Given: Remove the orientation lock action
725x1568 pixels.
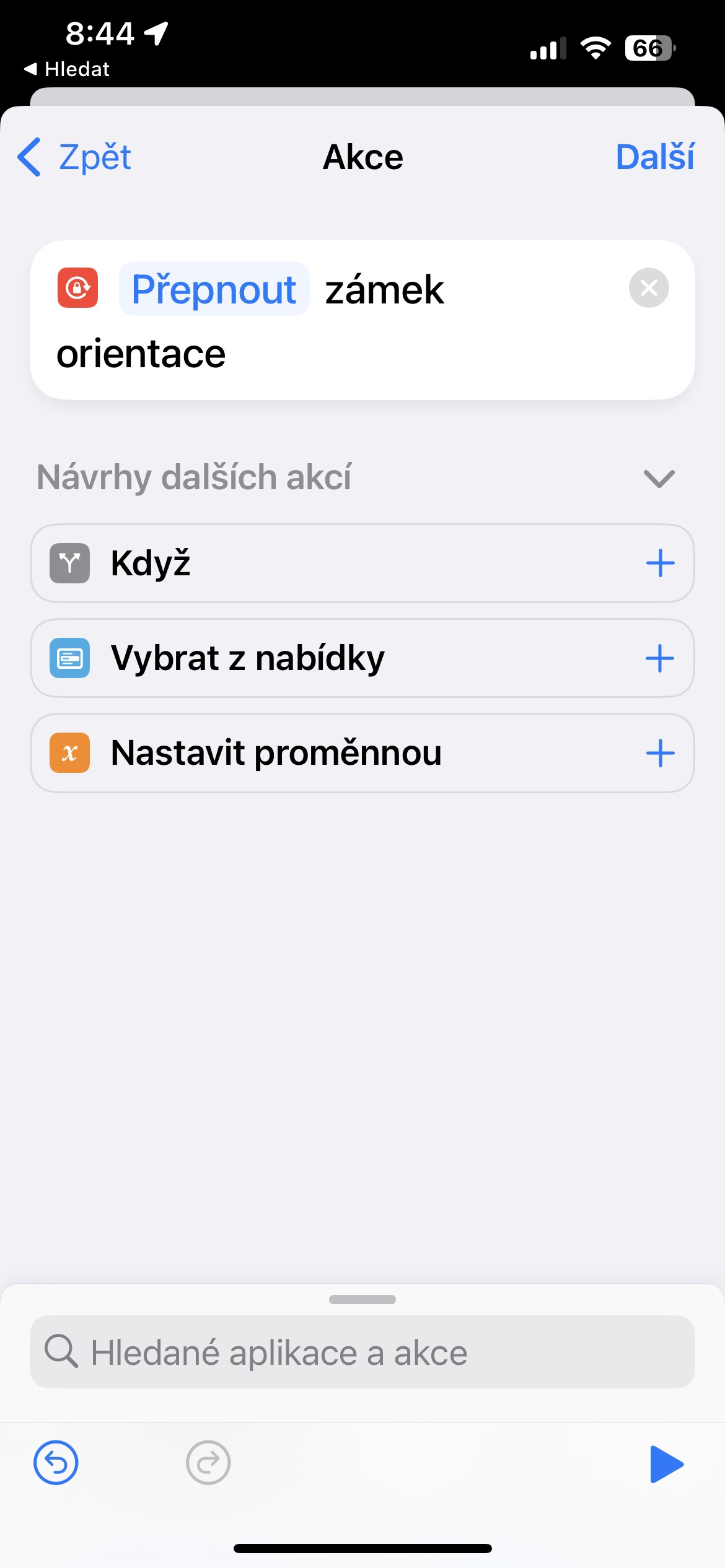Looking at the screenshot, I should [x=649, y=288].
